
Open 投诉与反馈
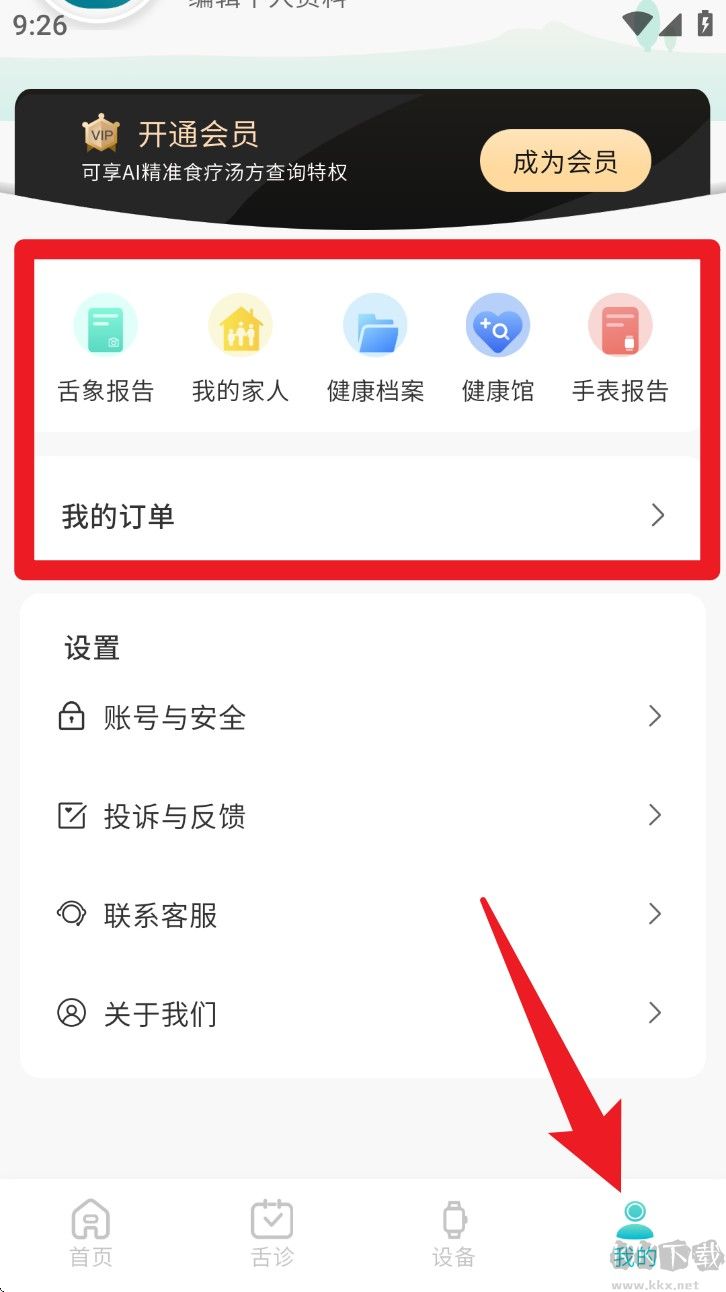[x=360, y=816]
